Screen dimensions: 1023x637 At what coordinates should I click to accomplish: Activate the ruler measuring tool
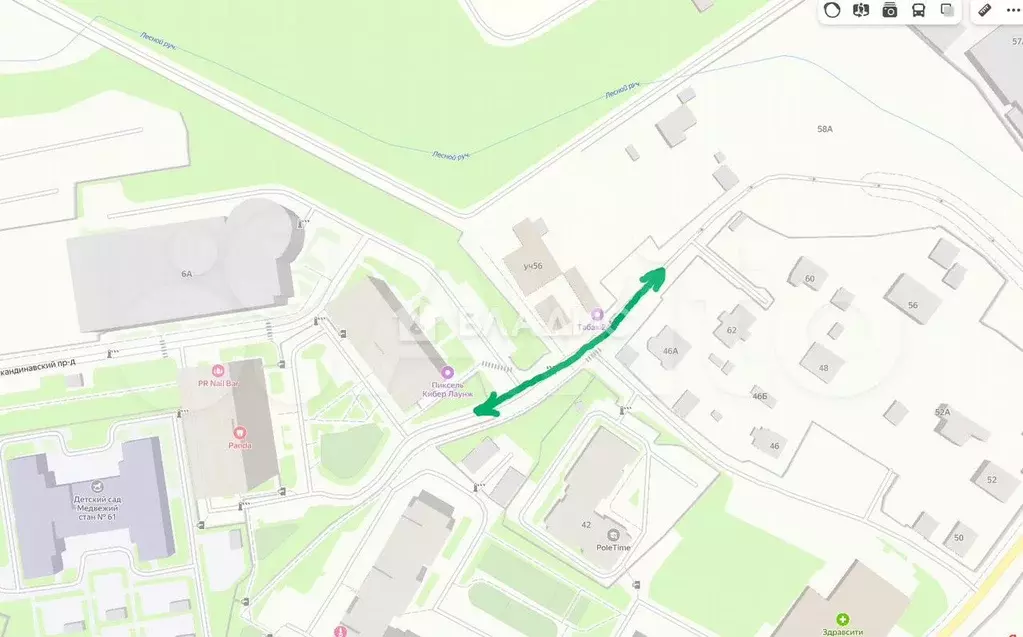tap(985, 10)
